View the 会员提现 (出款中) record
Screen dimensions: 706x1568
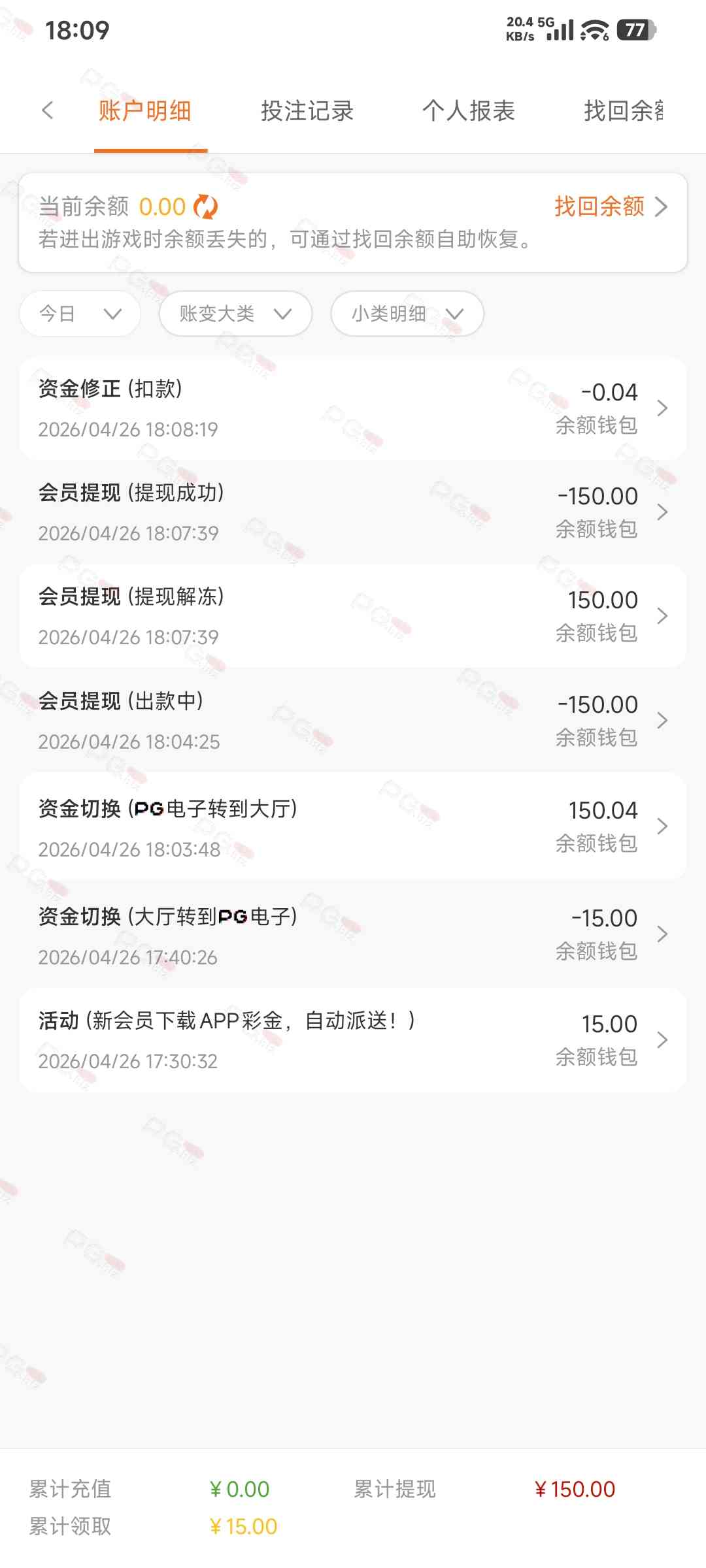(353, 721)
